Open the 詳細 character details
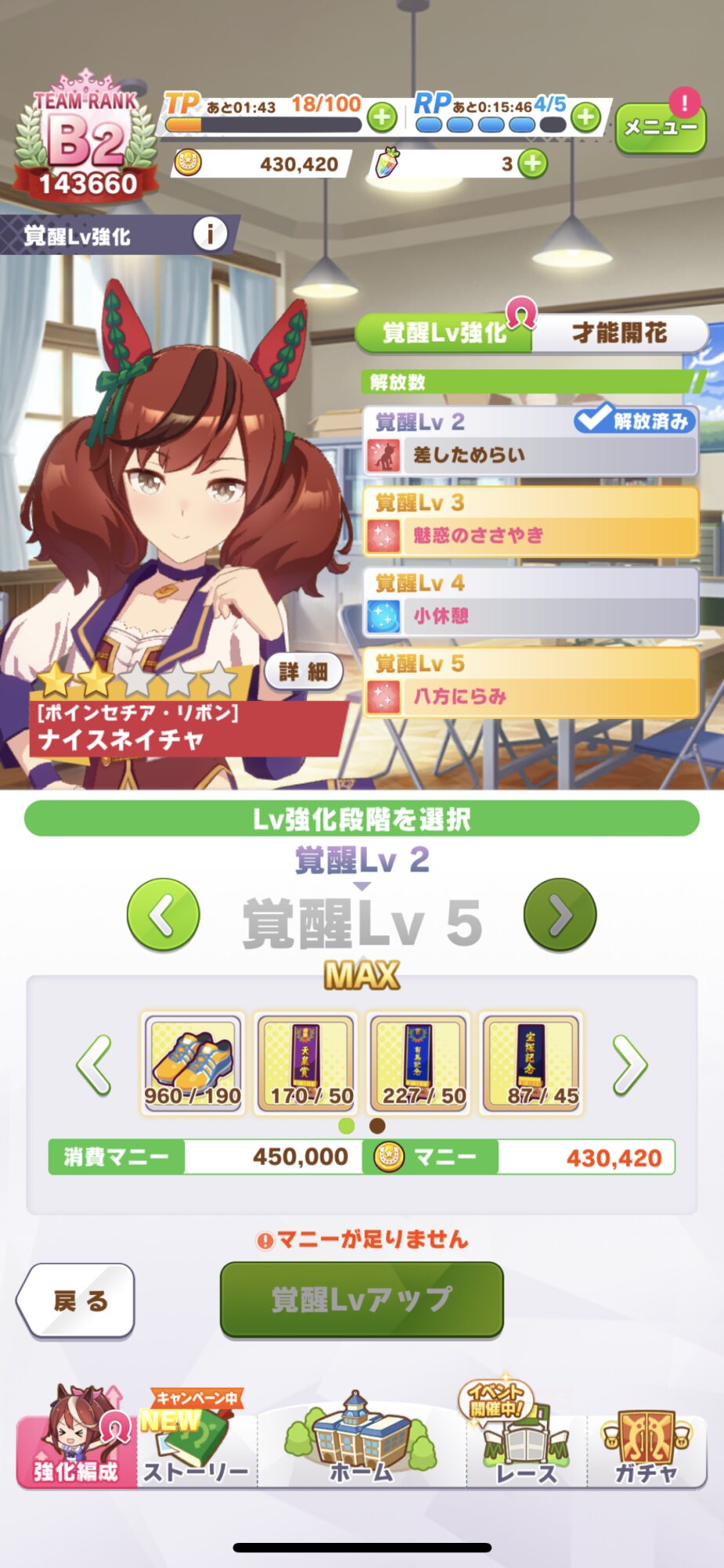The width and height of the screenshot is (724, 1568). point(303,671)
